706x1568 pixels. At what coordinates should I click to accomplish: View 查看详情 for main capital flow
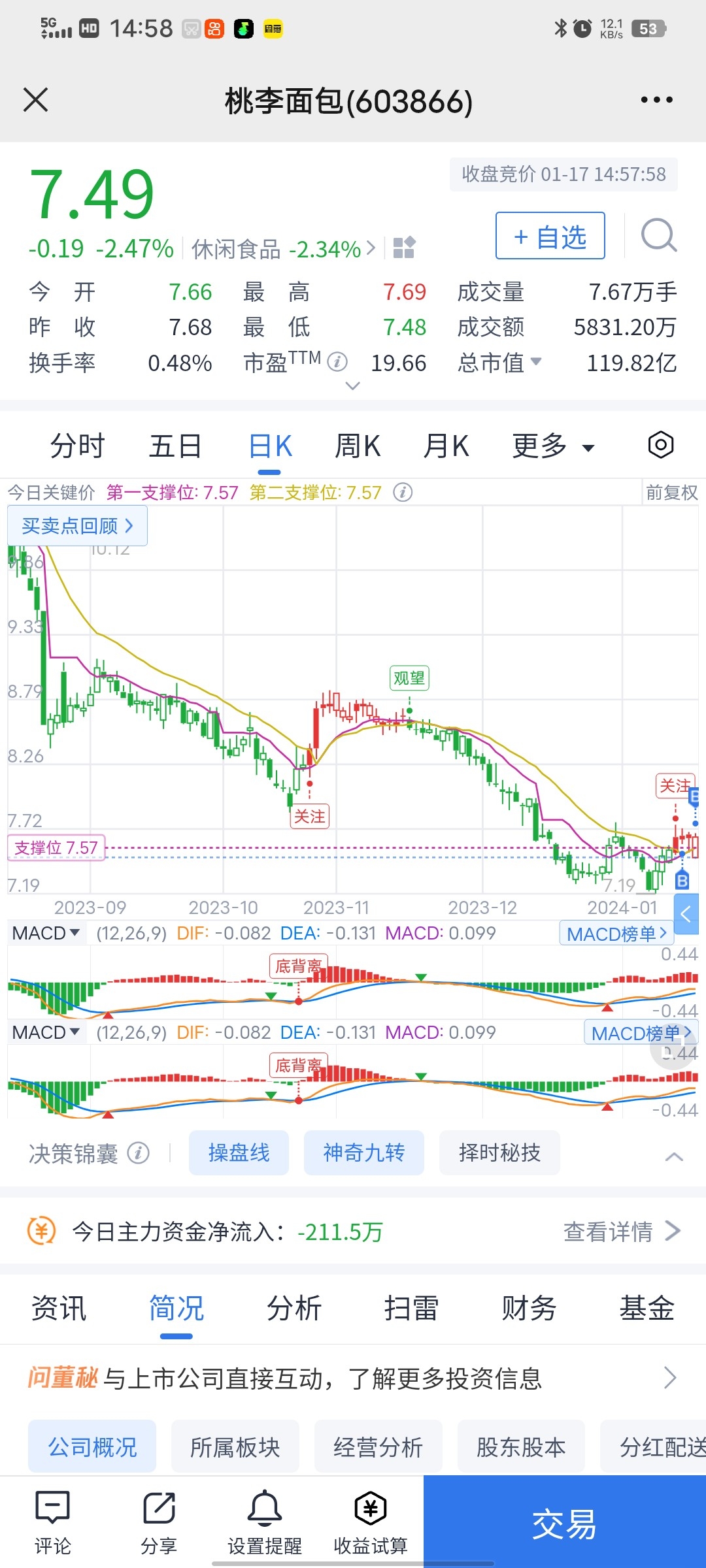coord(622,1232)
